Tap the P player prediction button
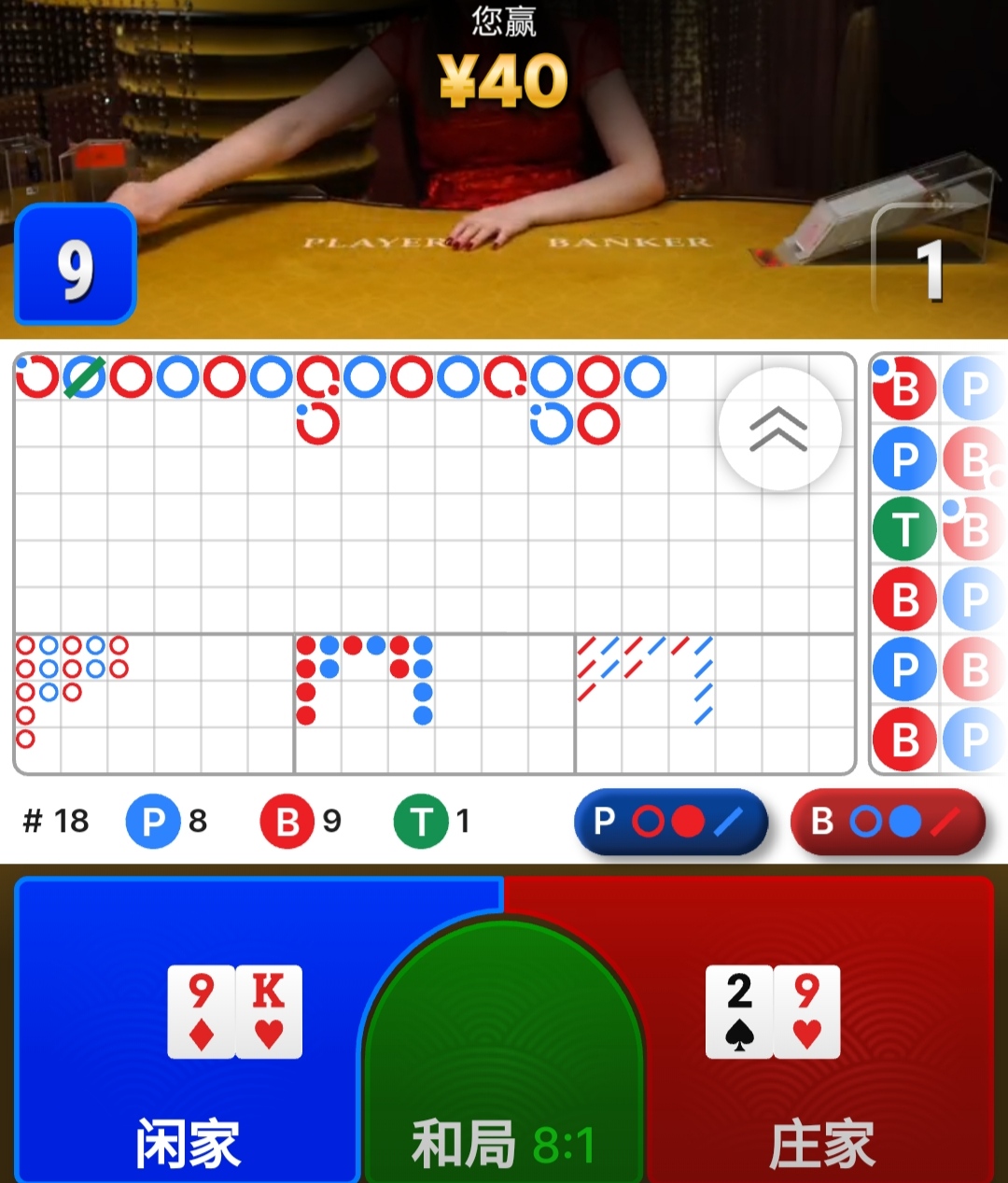Screen dimensions: 1008x1183 (x=670, y=822)
